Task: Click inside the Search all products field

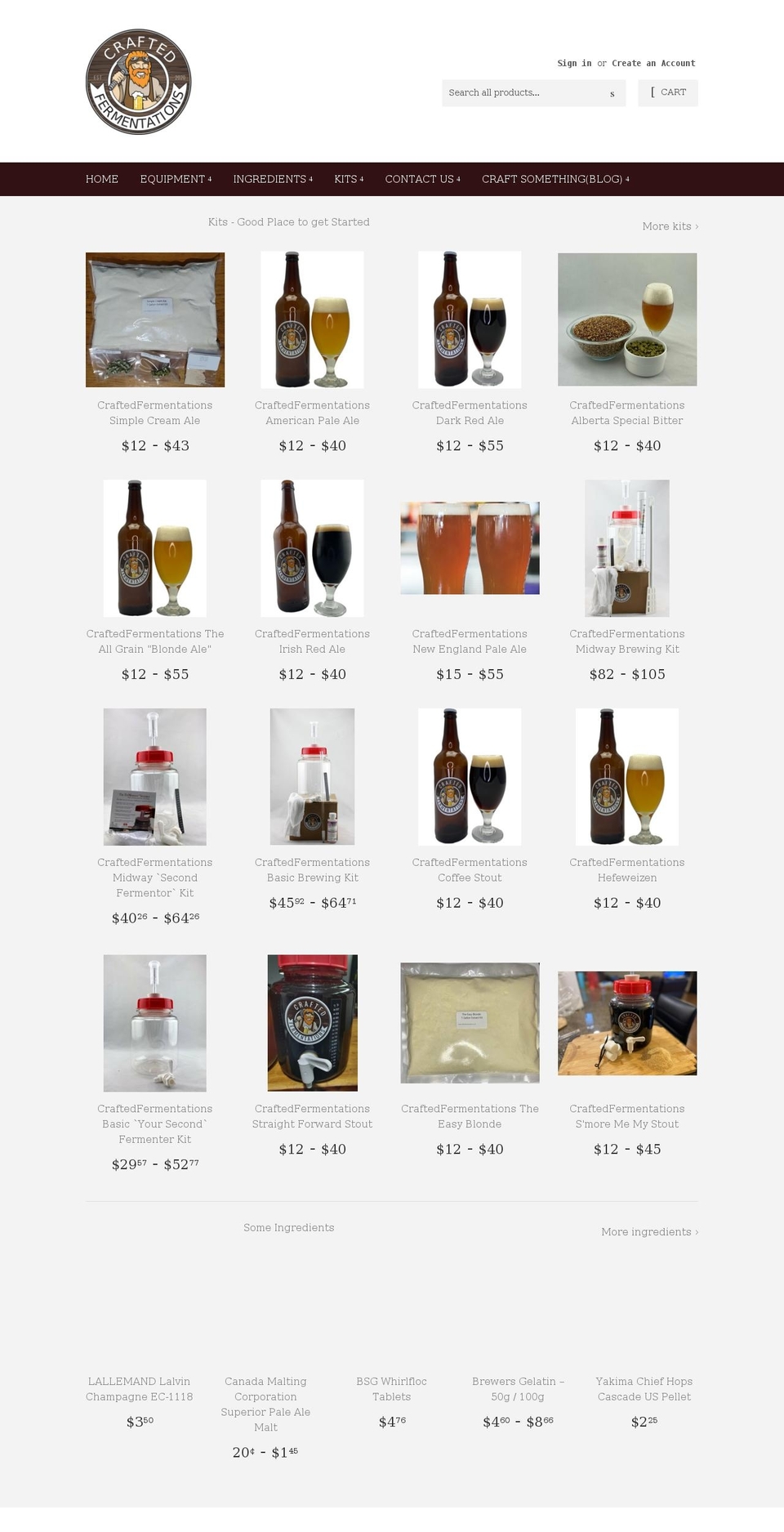Action: pyautogui.click(x=523, y=92)
